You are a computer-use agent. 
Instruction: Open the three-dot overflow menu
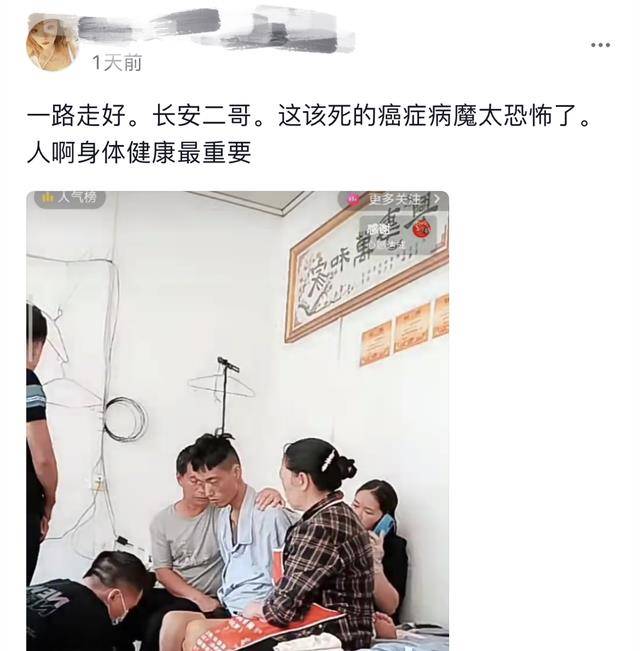point(600,45)
